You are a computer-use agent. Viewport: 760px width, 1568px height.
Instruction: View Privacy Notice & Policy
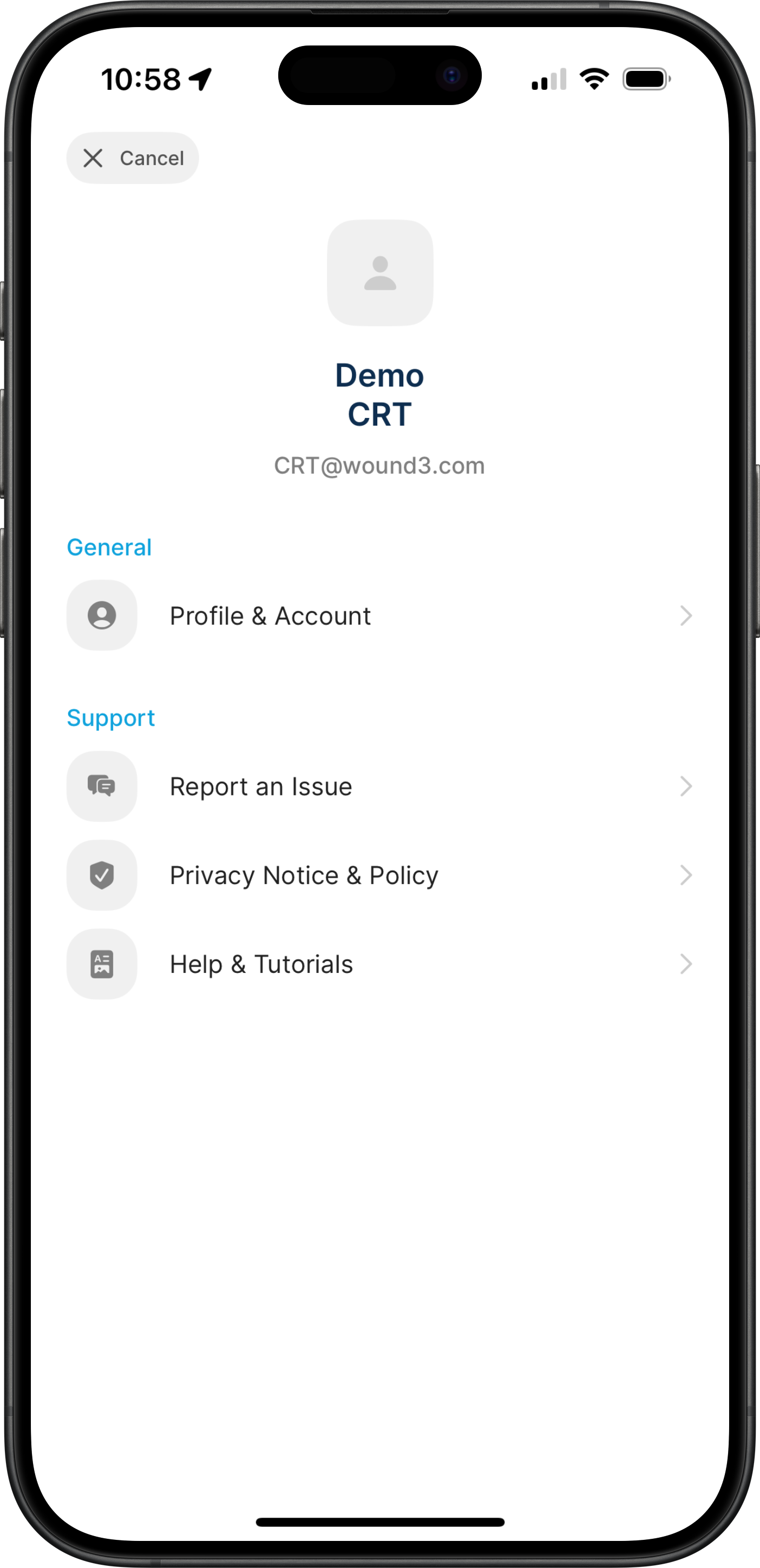click(x=379, y=876)
